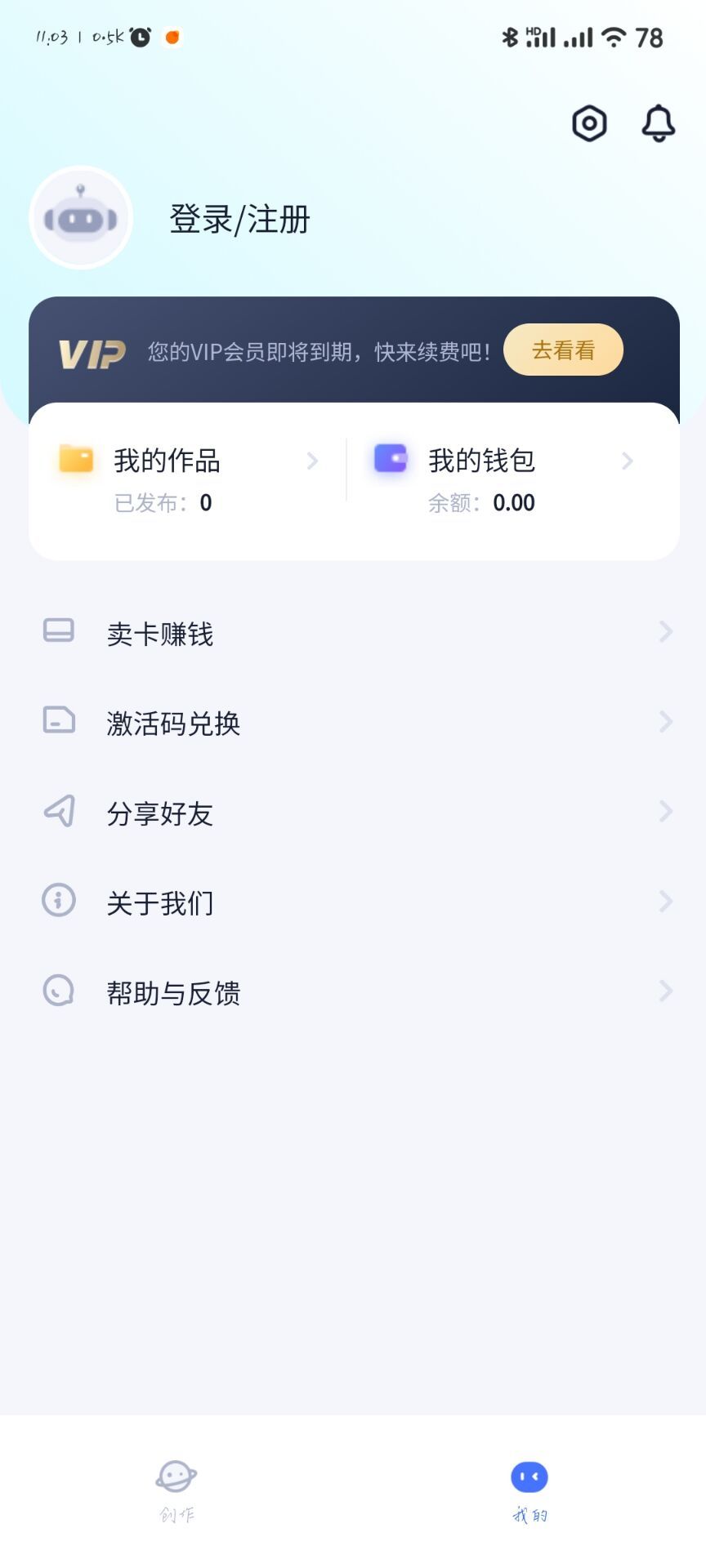Click the info icon next to 关于我们
The image size is (706, 1568).
pos(57,902)
